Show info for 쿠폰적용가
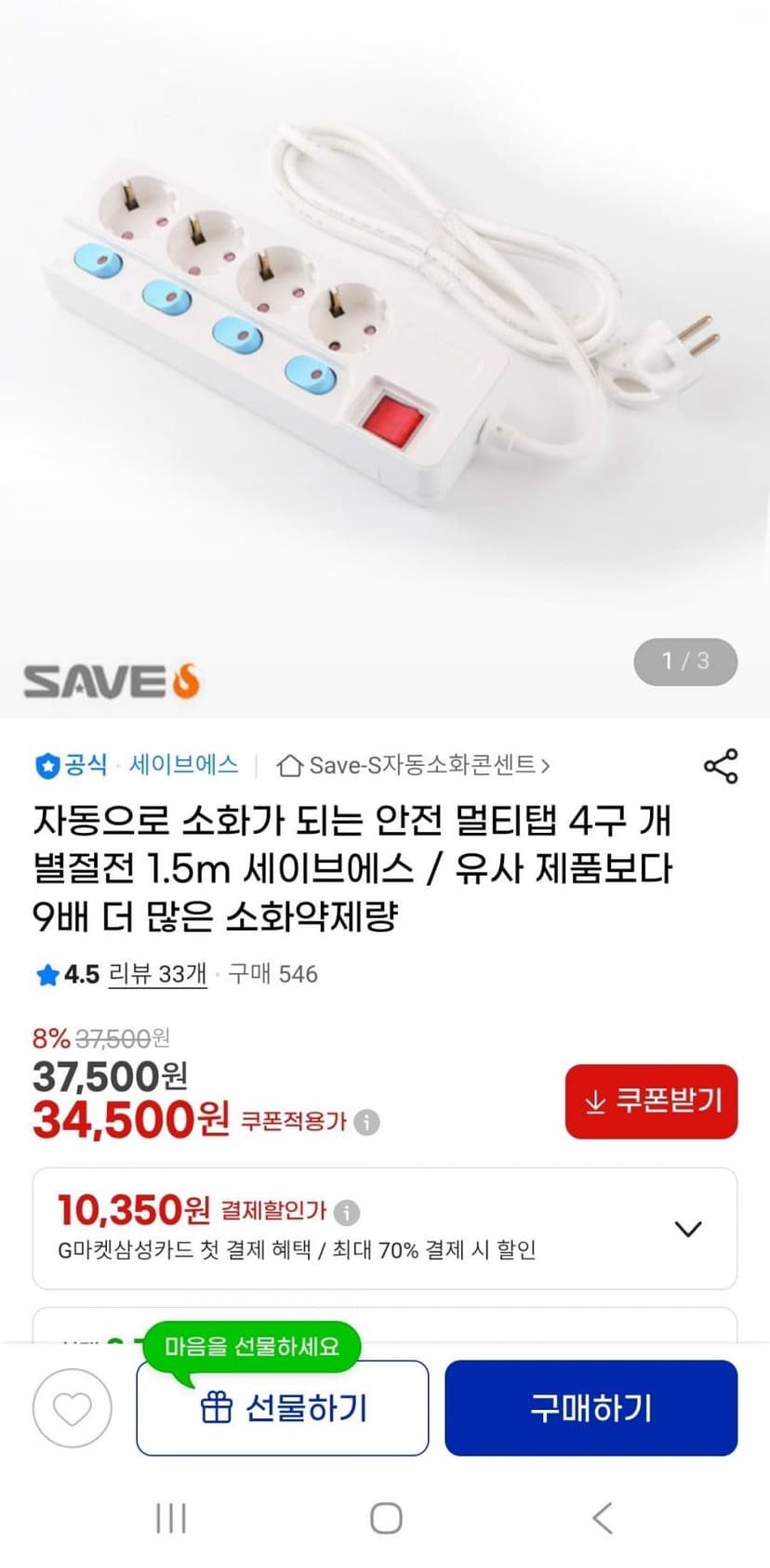Screen dimensions: 770x1568 [x=367, y=1122]
